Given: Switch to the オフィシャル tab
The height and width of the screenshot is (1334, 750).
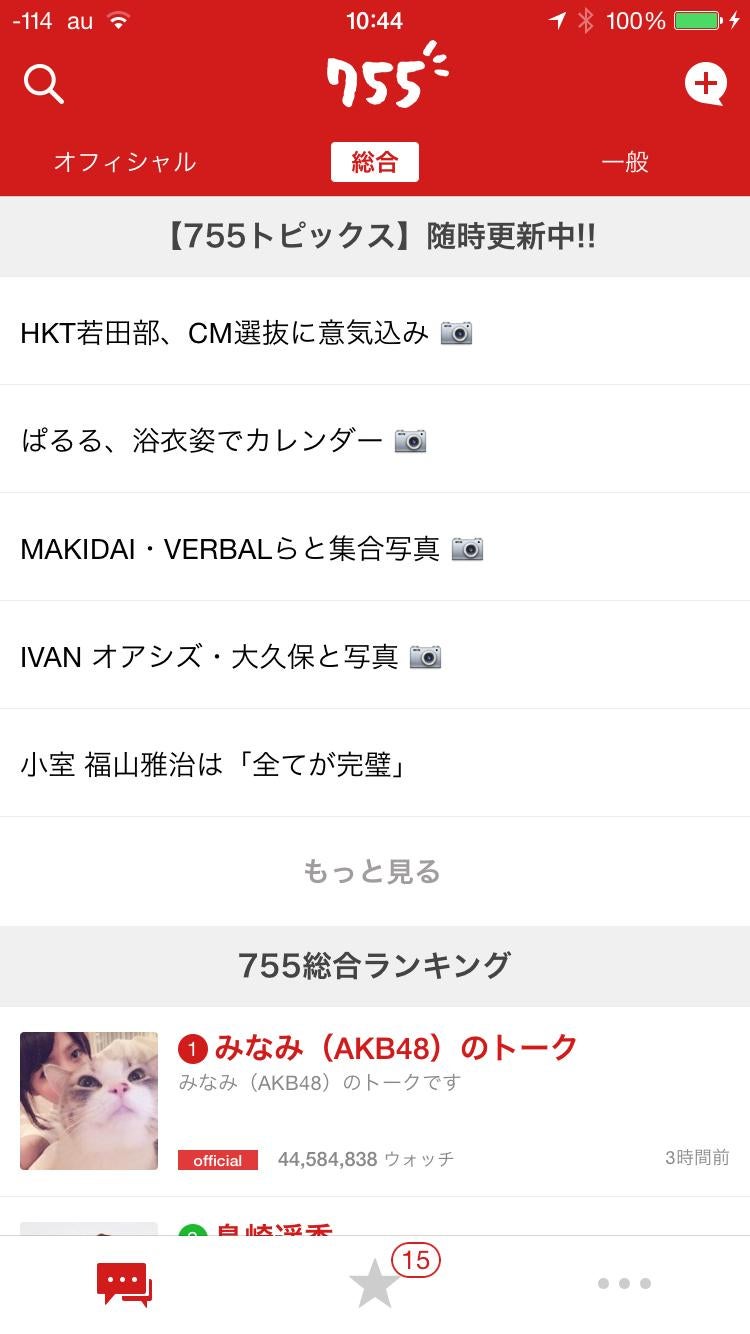Looking at the screenshot, I should click(x=125, y=162).
